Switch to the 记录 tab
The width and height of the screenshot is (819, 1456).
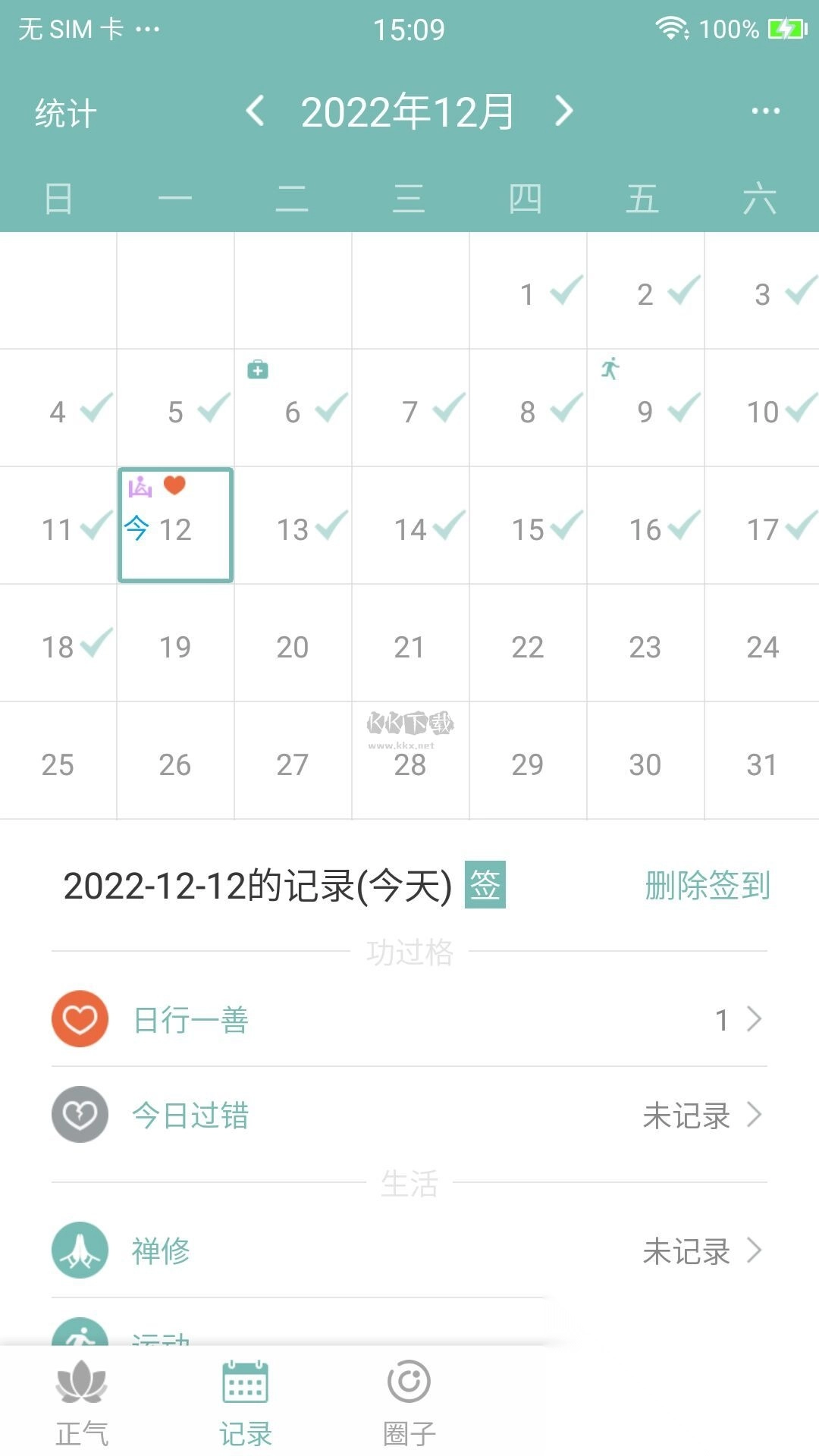click(x=245, y=1402)
